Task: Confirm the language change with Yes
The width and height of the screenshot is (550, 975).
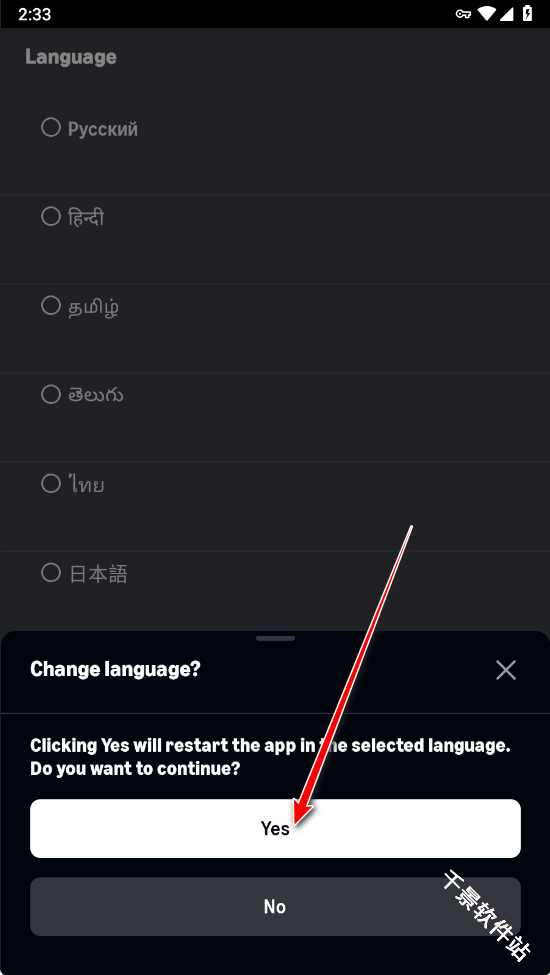Action: [x=275, y=828]
